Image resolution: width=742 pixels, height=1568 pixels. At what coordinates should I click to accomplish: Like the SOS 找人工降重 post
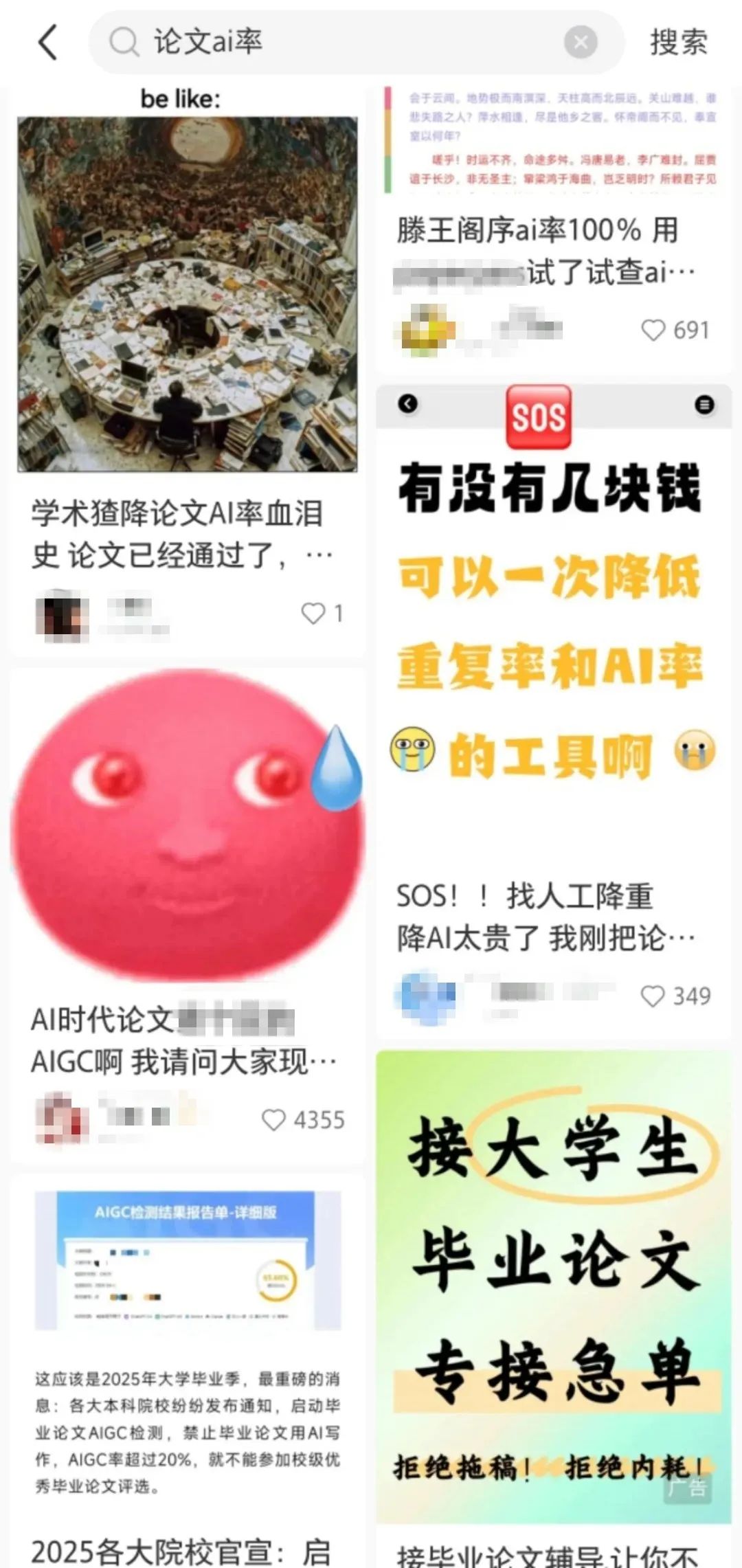653,996
